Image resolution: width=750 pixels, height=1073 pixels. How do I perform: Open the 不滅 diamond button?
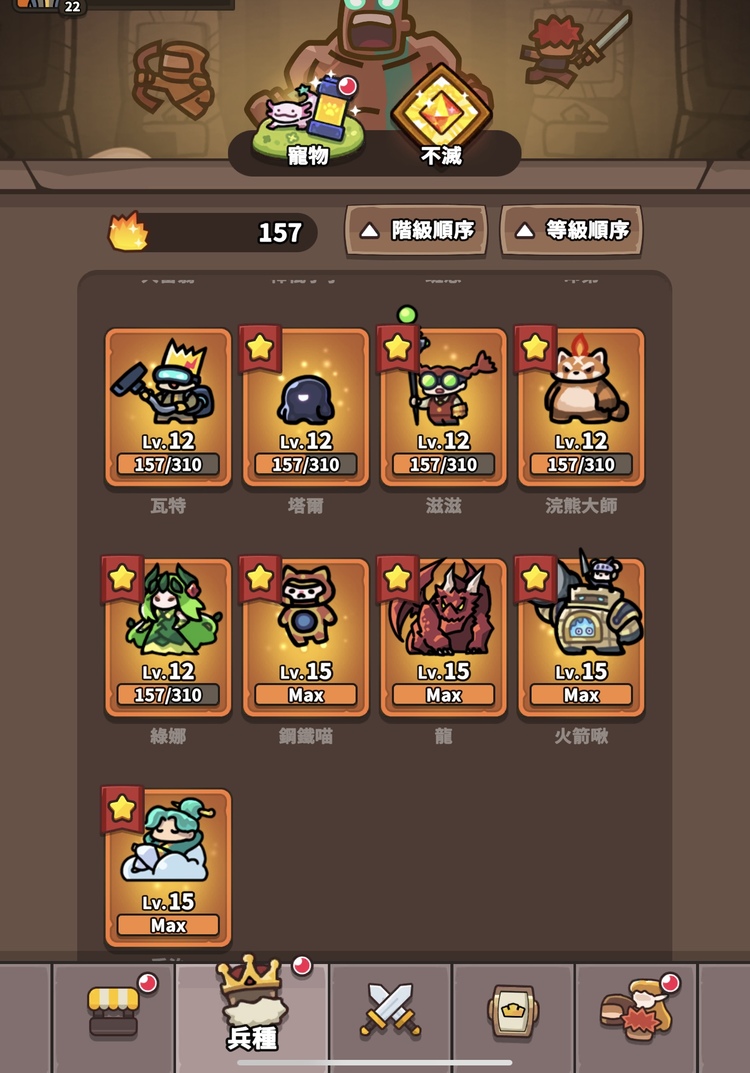[441, 120]
